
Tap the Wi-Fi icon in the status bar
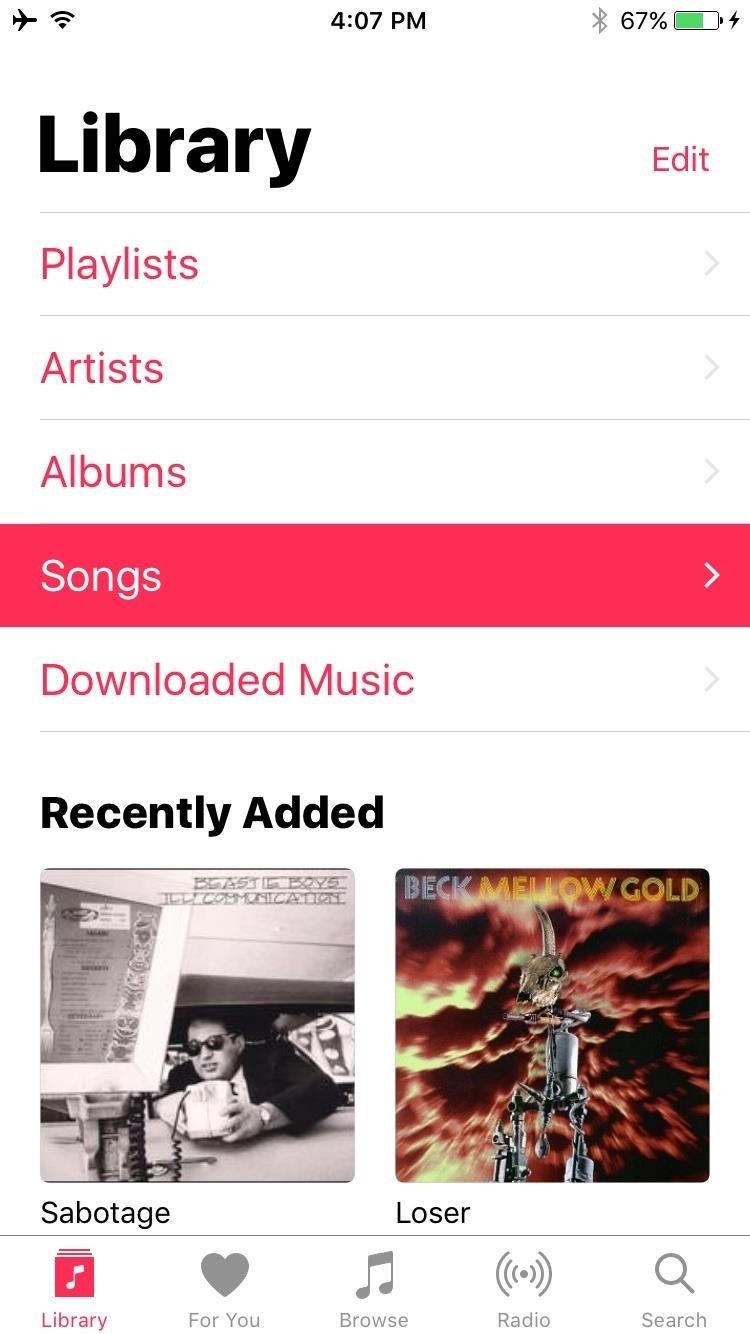(x=62, y=20)
